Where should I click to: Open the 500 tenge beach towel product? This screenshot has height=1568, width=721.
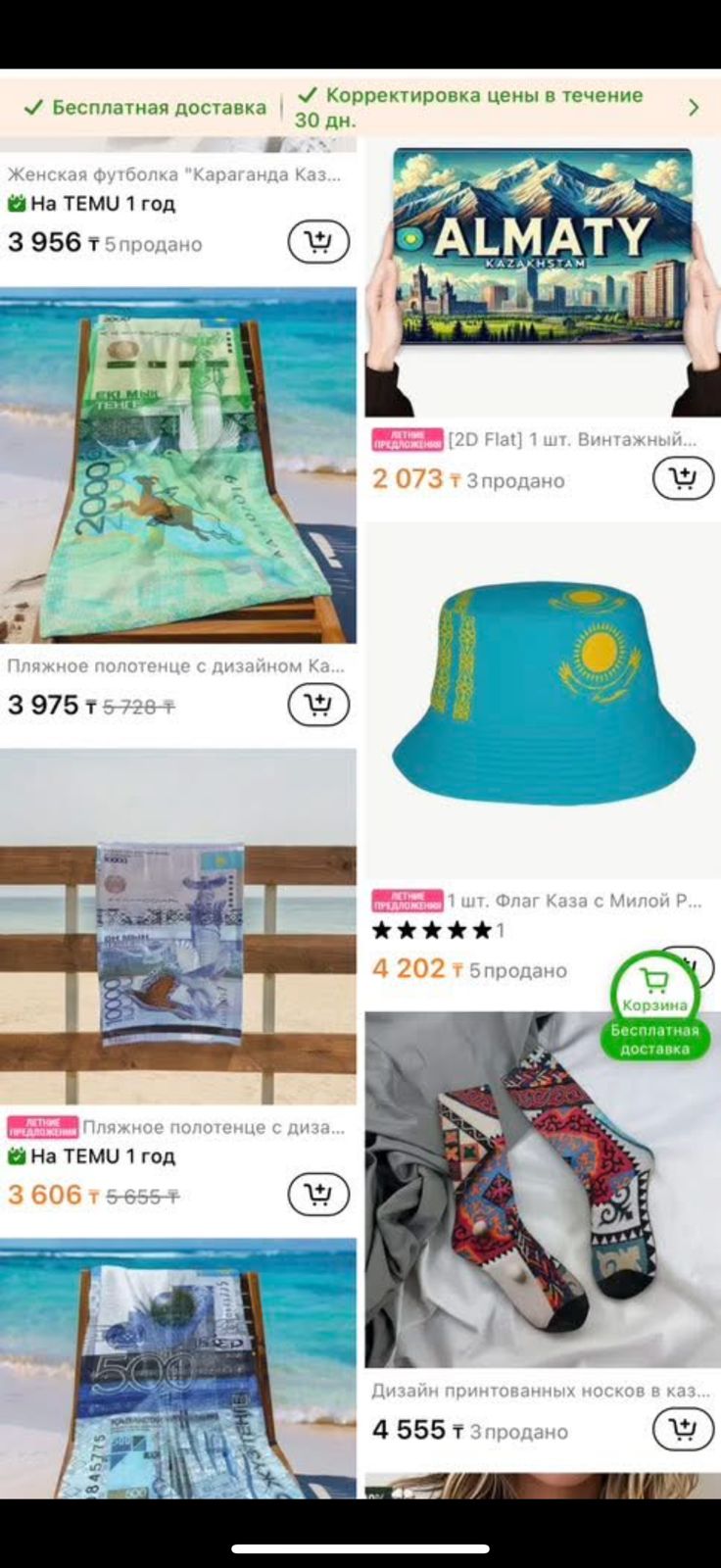(x=178, y=1367)
